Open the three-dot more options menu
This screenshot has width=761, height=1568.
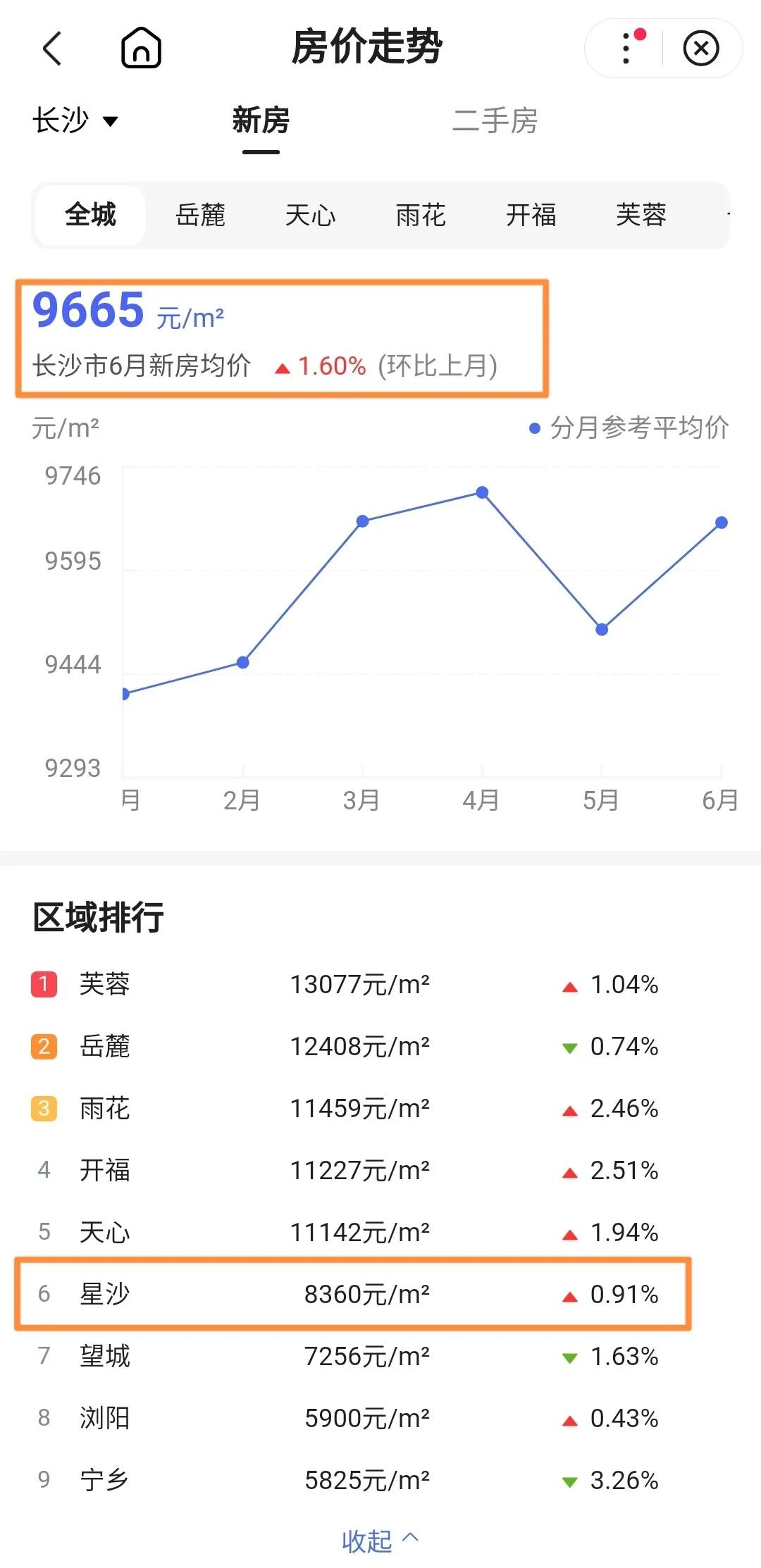click(x=626, y=49)
